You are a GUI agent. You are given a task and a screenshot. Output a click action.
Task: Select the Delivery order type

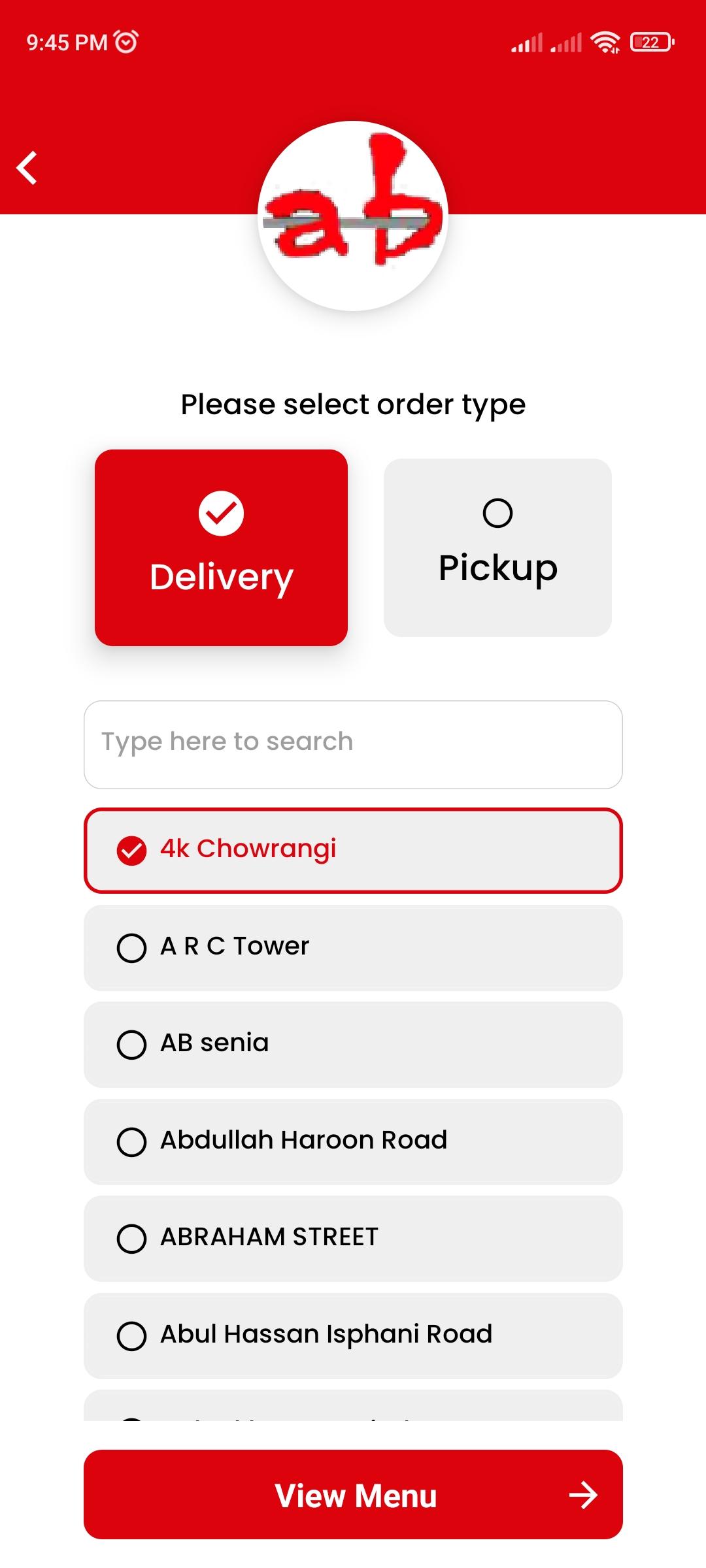point(221,547)
